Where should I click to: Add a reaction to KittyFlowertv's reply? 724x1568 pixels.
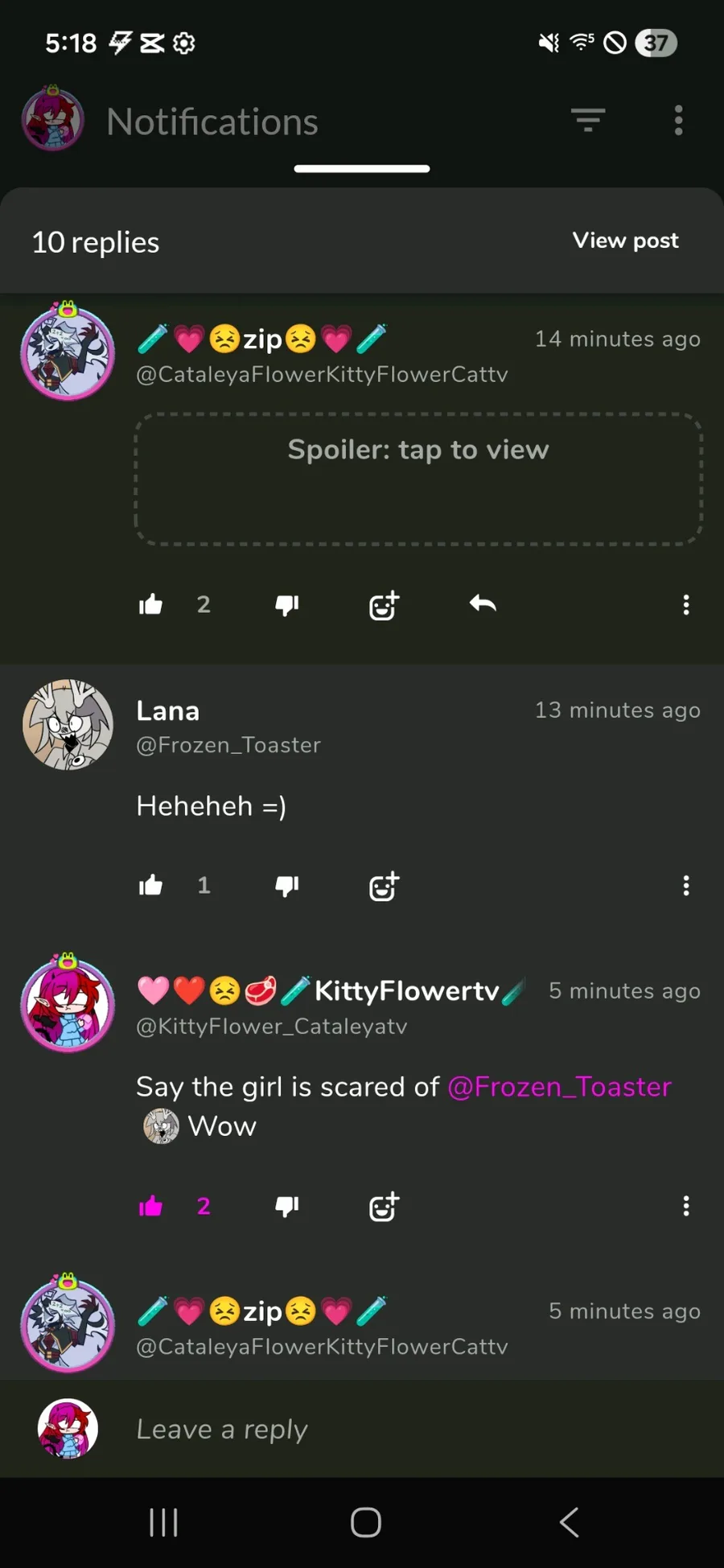pyautogui.click(x=384, y=1206)
